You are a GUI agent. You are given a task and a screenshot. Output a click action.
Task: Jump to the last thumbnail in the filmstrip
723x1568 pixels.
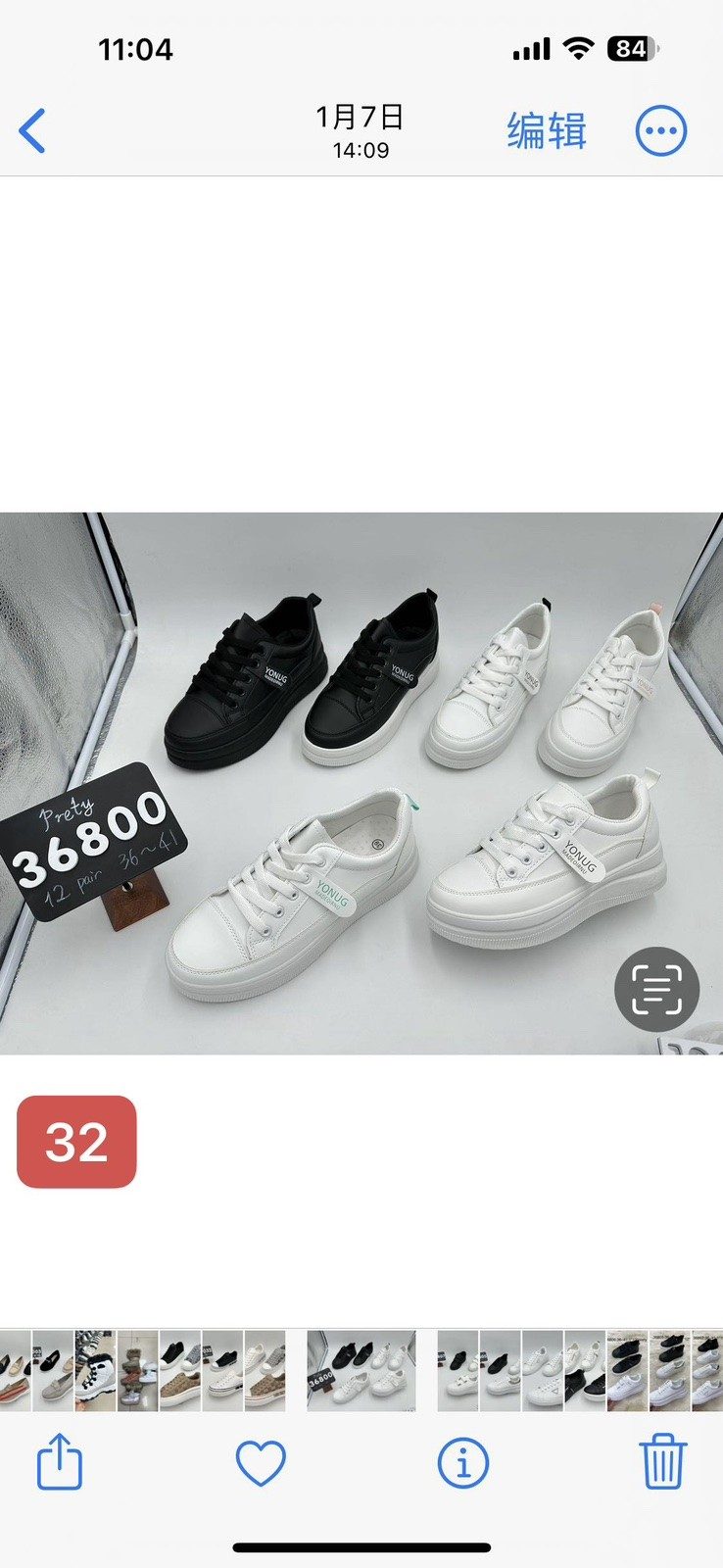pos(707,1369)
